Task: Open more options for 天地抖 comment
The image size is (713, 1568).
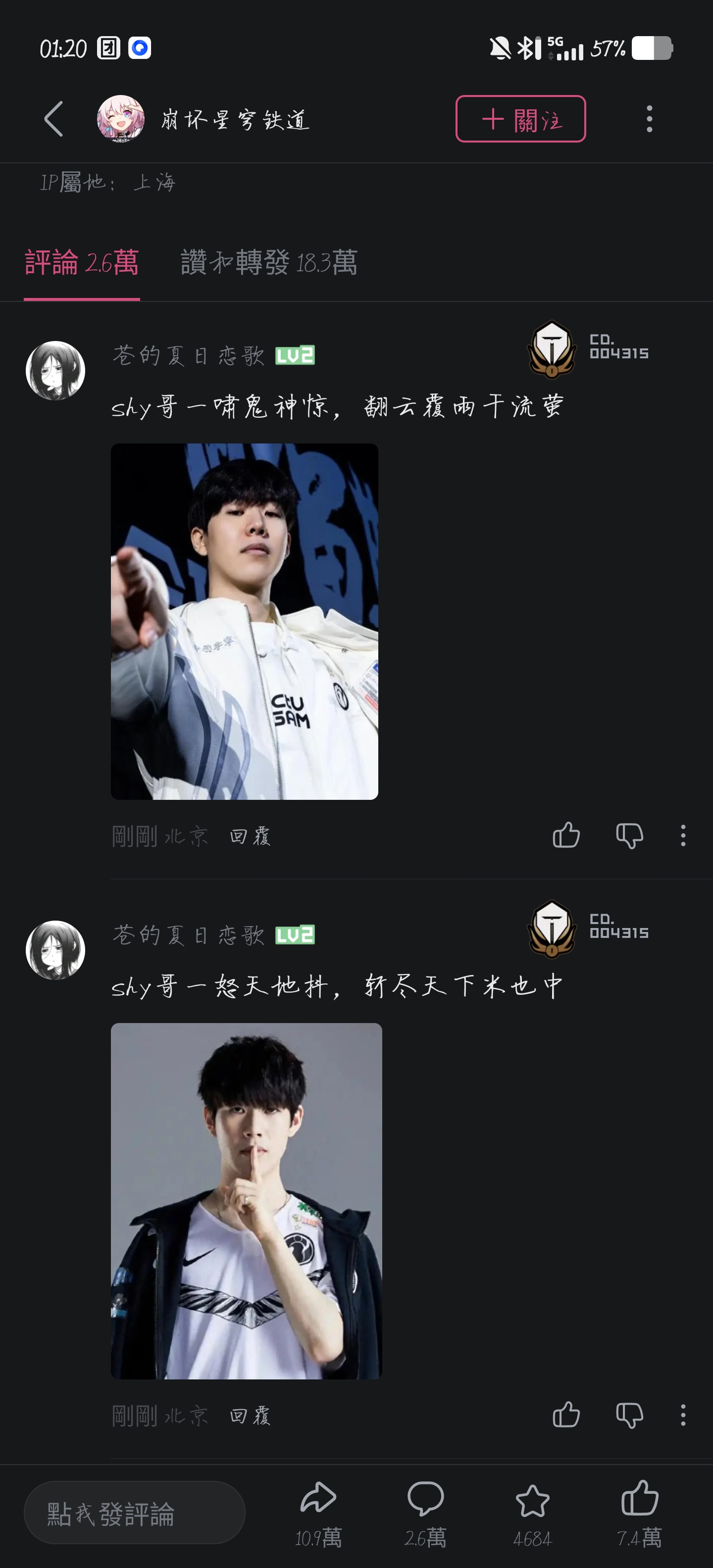Action: coord(683,1415)
